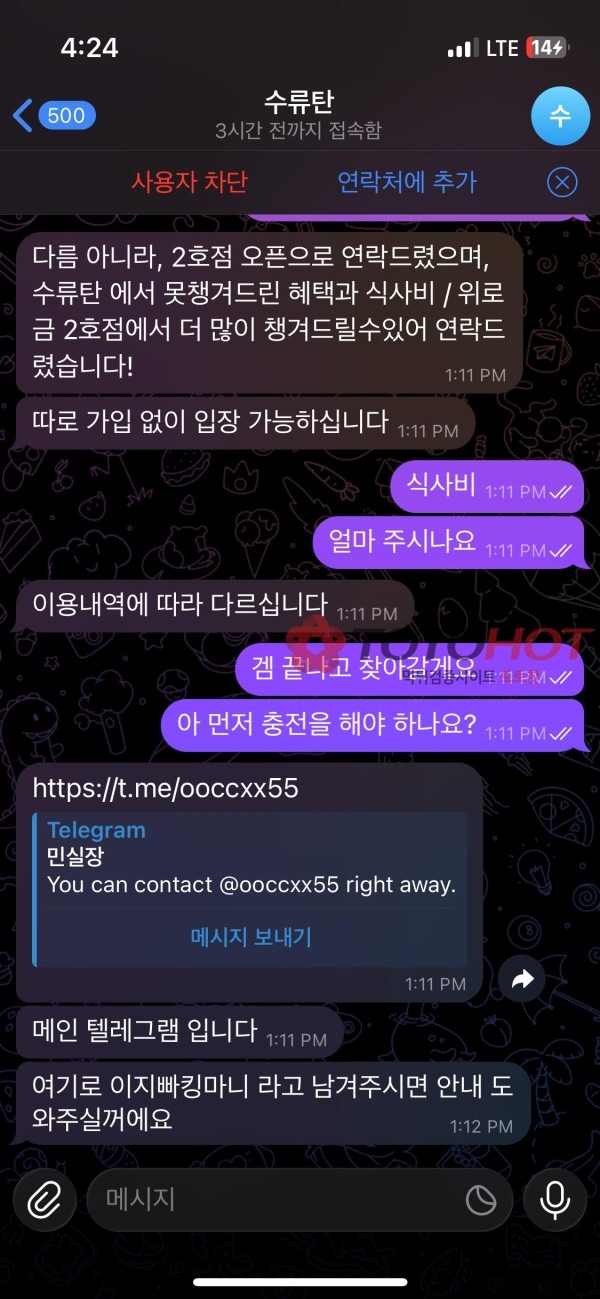This screenshot has width=600, height=1299.
Task: Open the attachment paperclip
Action: (44, 1200)
